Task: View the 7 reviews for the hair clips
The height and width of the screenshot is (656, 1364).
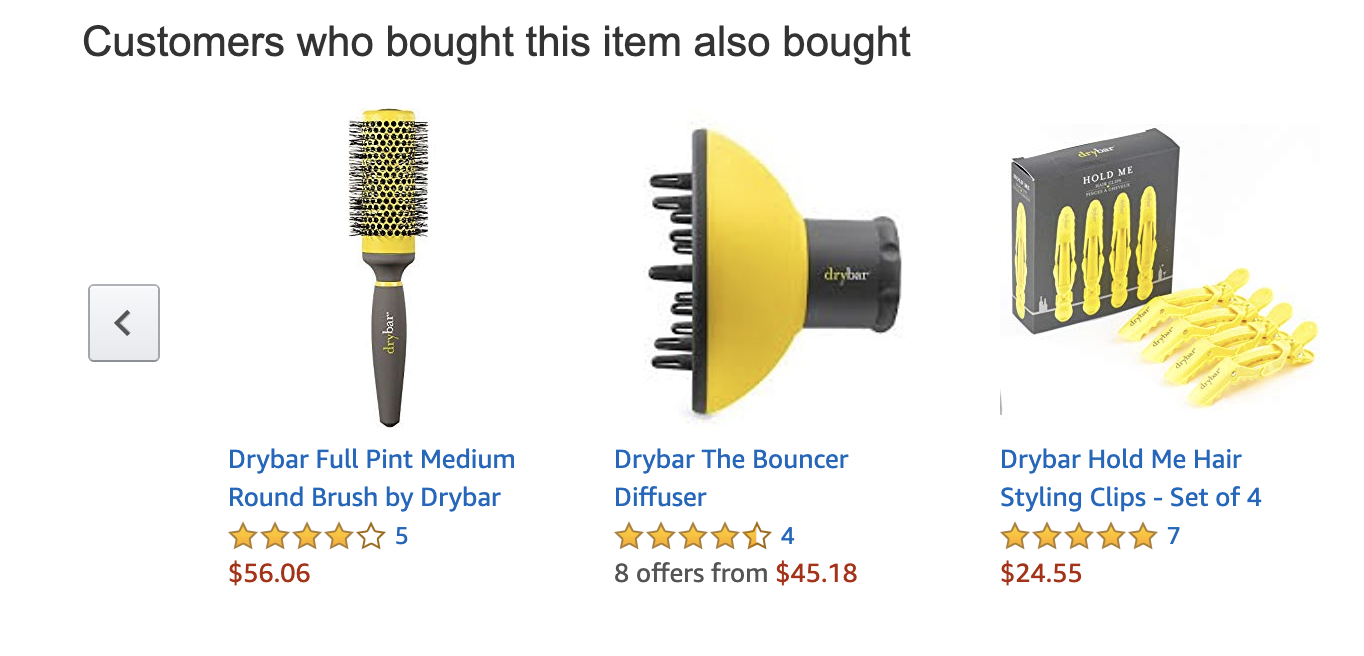Action: point(1173,537)
